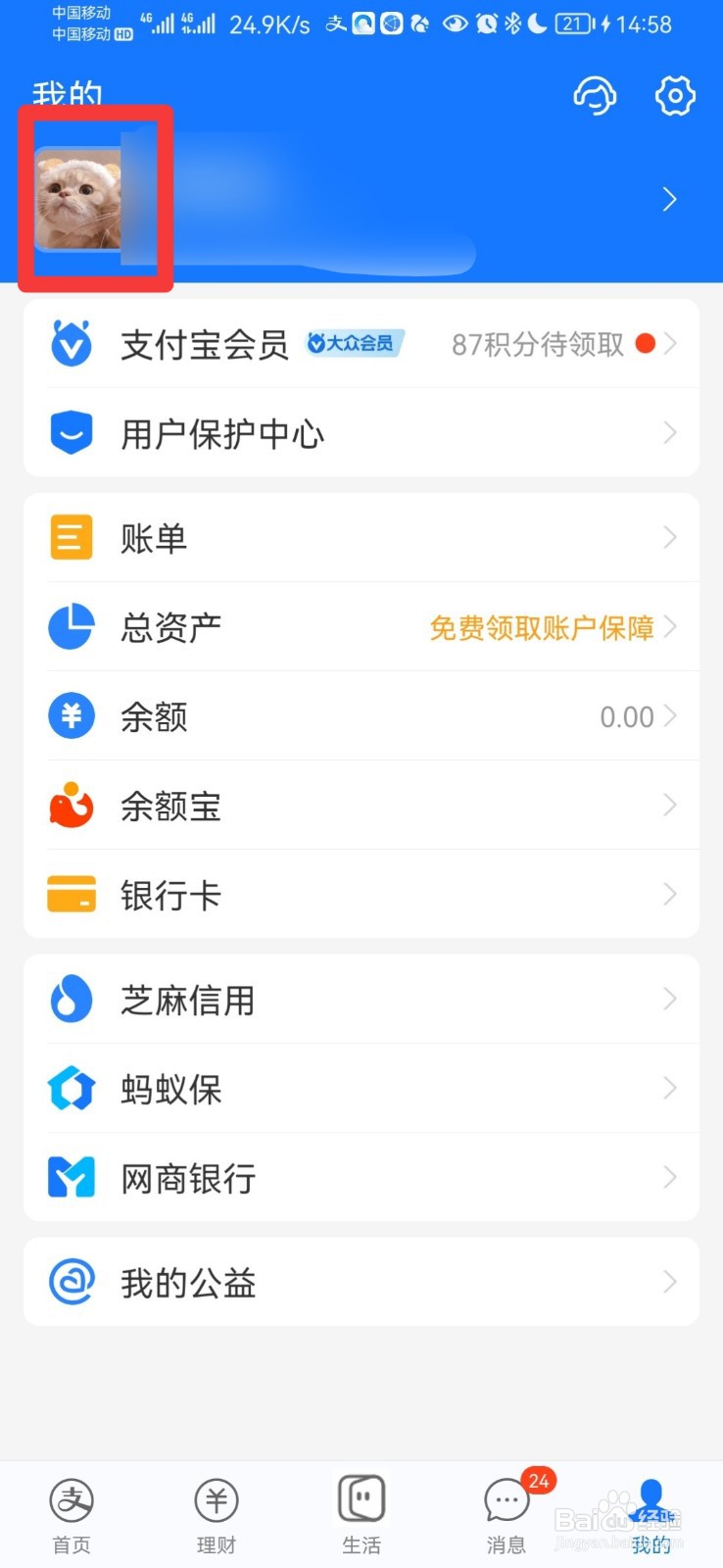Open 蚂蚁保 insurance icon
This screenshot has width=723, height=1568.
[x=70, y=1088]
